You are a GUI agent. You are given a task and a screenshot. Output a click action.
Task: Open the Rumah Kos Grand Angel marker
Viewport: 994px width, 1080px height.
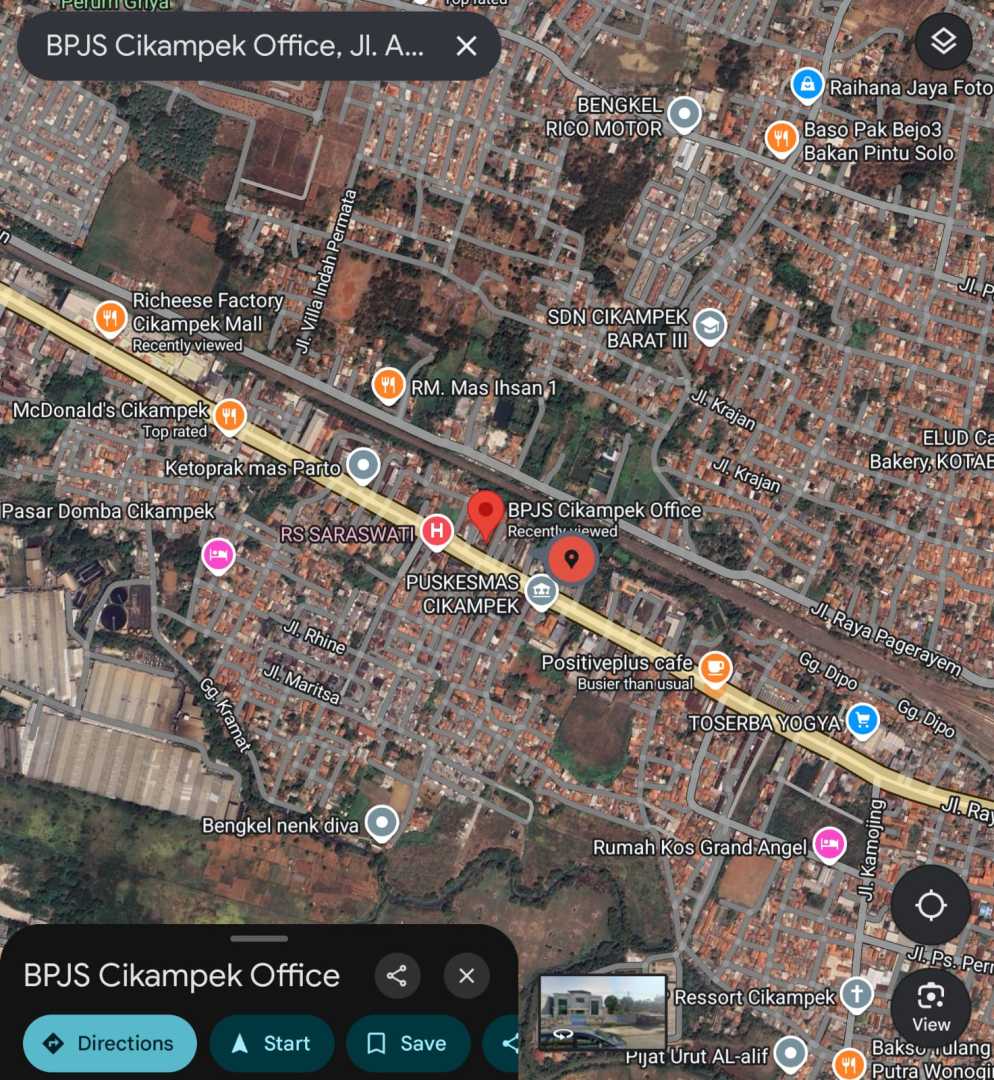click(828, 846)
